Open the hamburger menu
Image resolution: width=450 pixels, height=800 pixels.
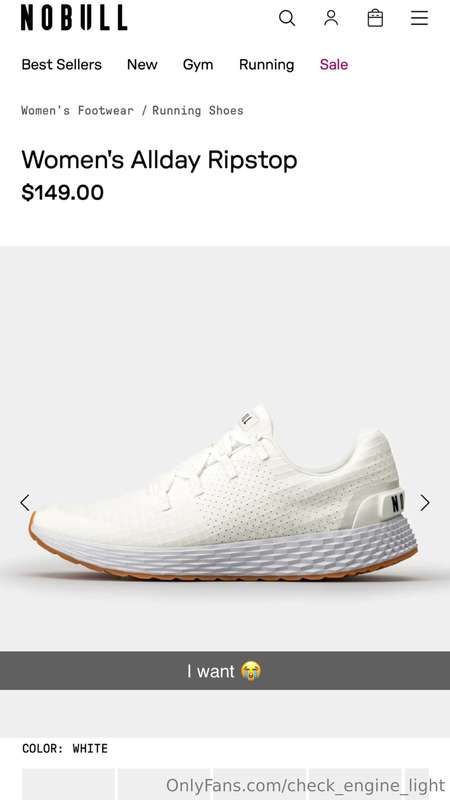click(419, 18)
